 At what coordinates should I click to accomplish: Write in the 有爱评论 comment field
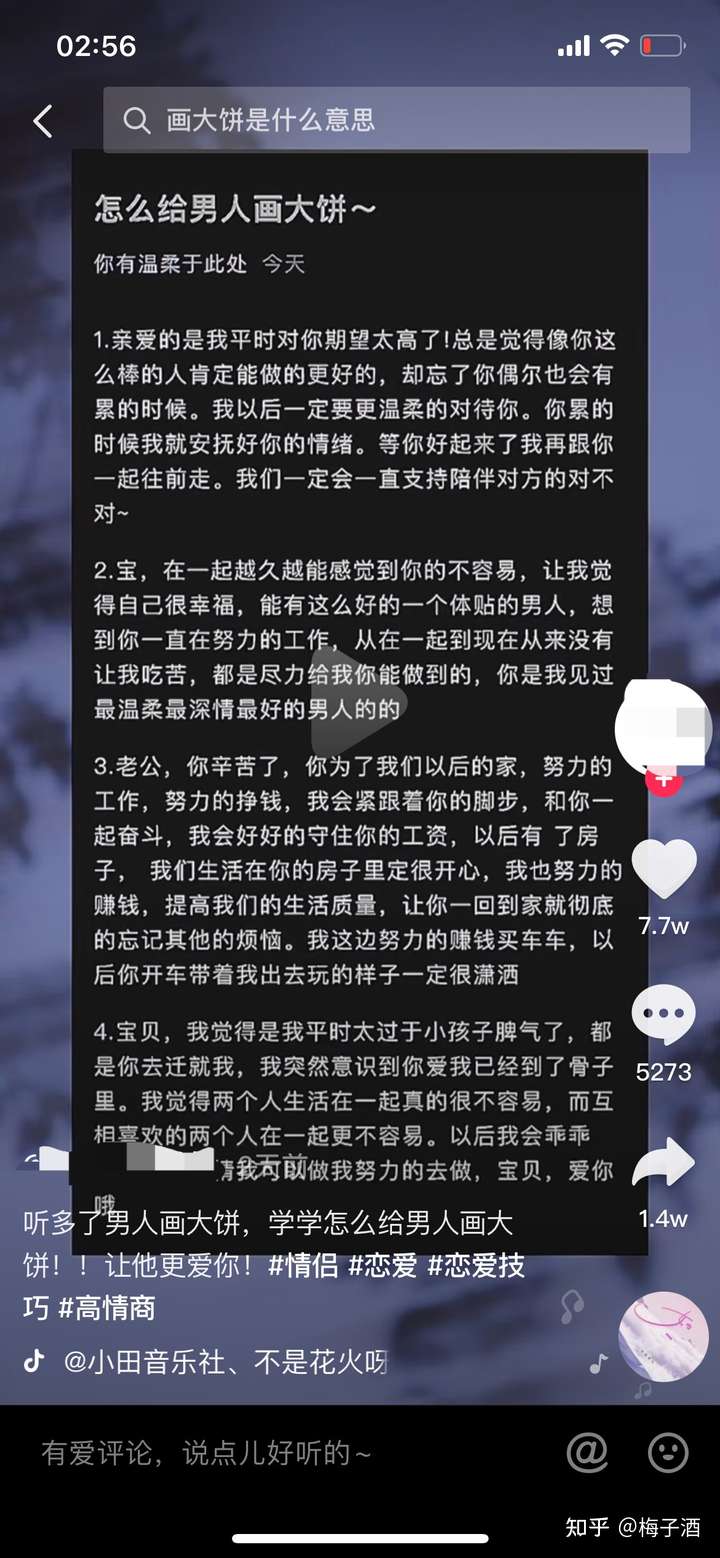[x=280, y=1453]
